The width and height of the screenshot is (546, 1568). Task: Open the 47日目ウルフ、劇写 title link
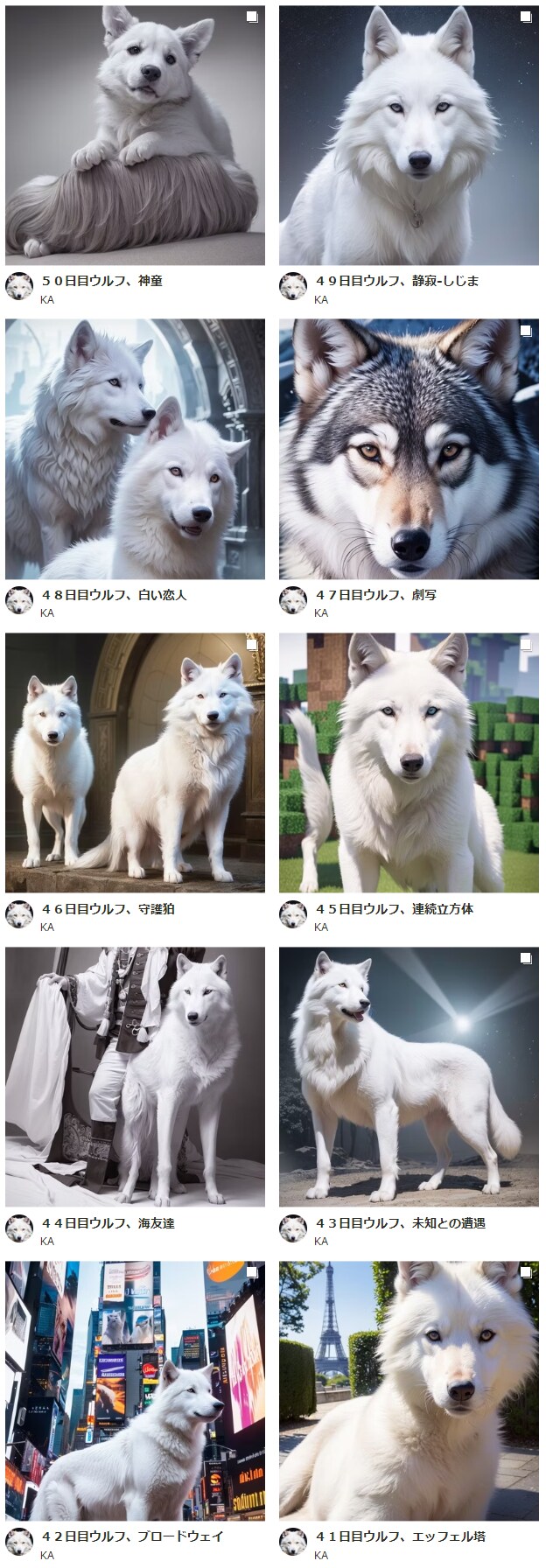click(x=375, y=595)
